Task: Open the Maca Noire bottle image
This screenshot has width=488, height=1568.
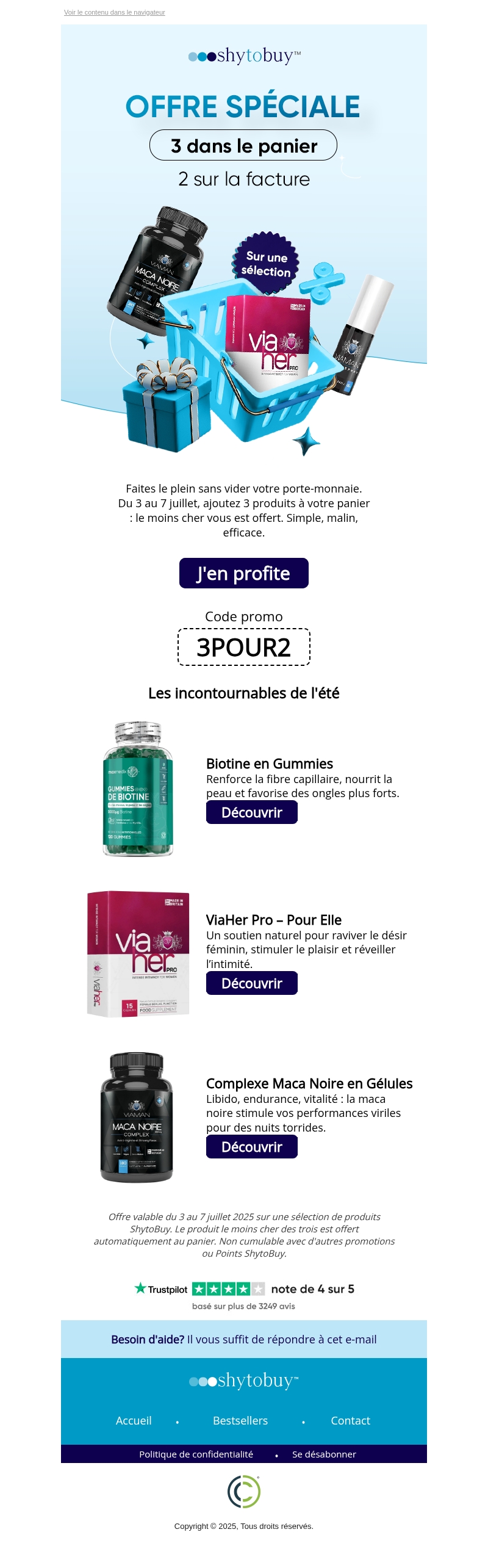Action: coord(137,1117)
